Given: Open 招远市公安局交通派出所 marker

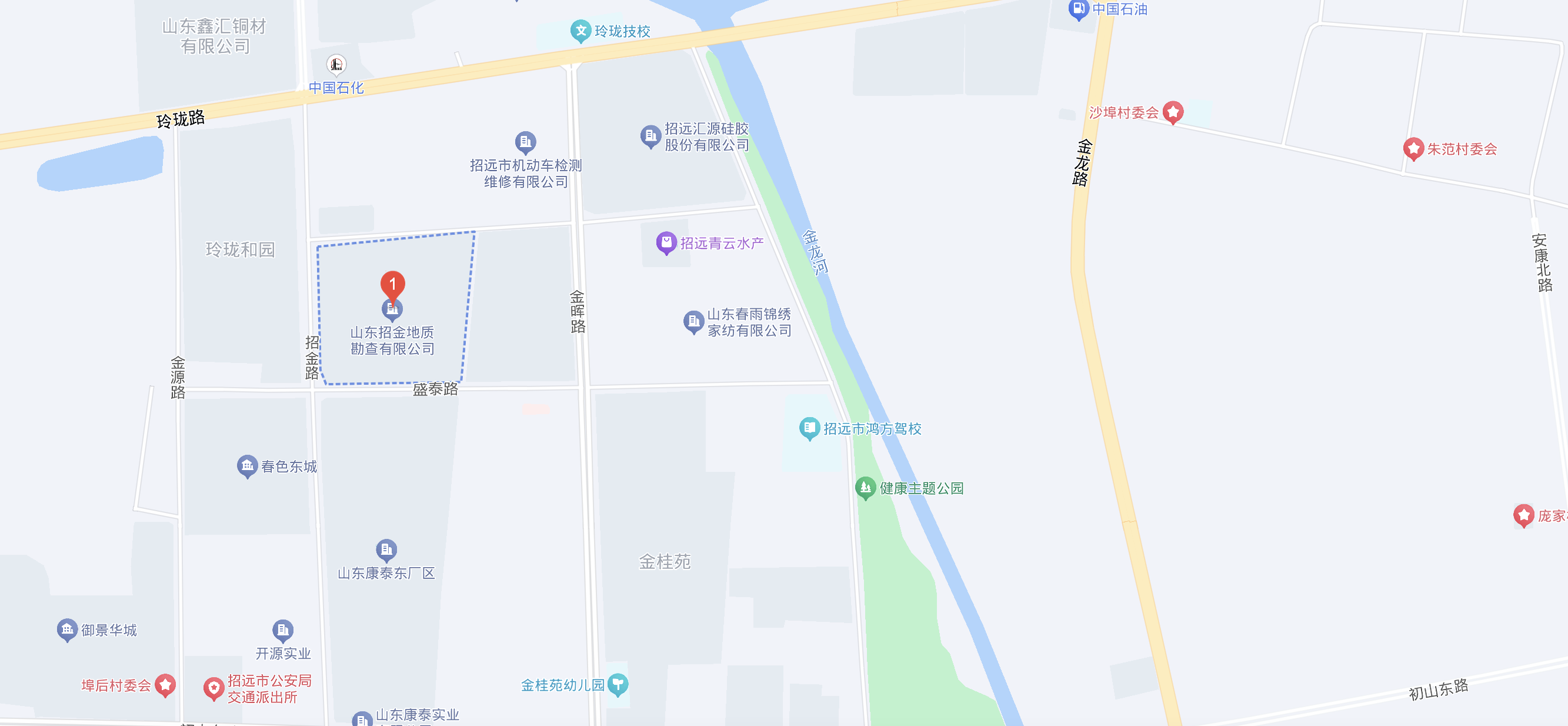Looking at the screenshot, I should click(x=213, y=688).
